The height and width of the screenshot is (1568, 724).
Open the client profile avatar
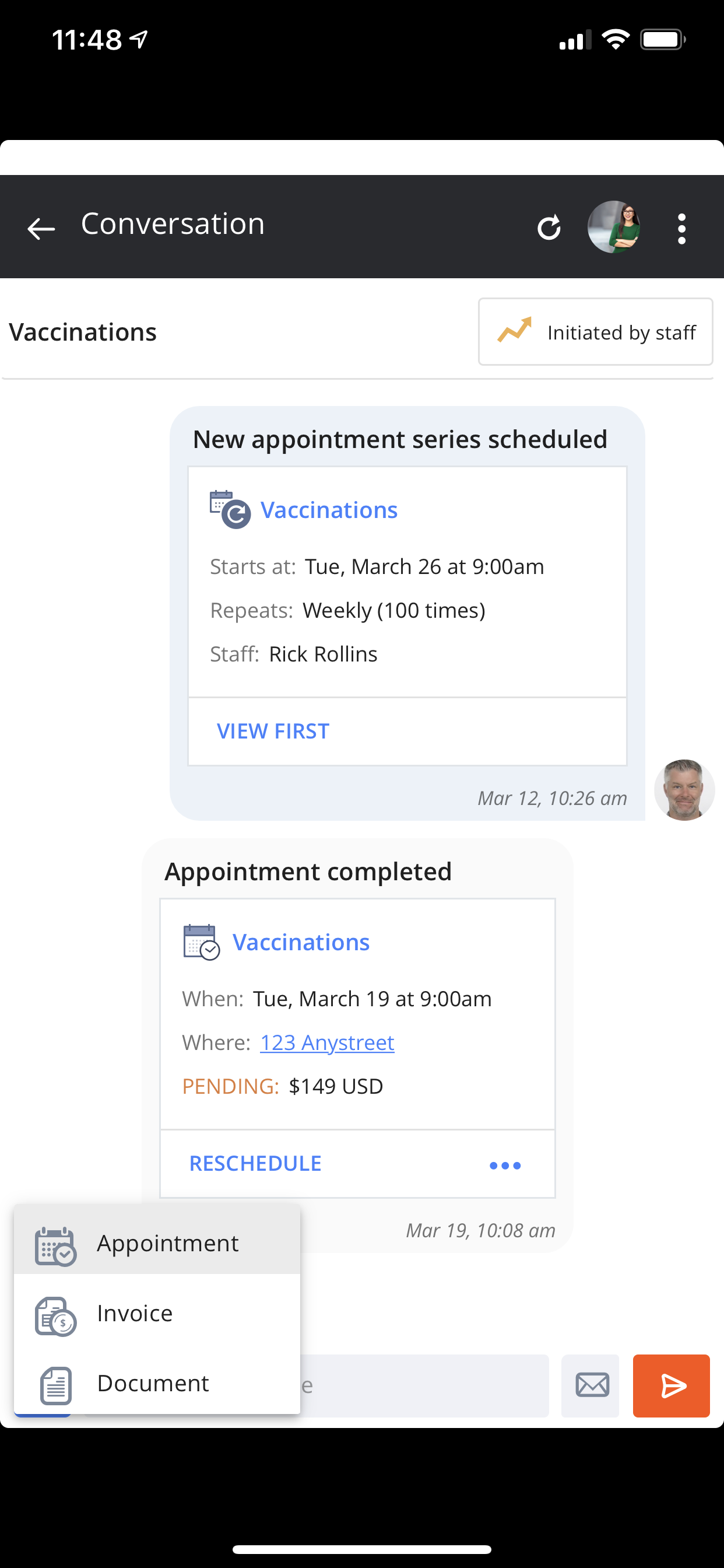click(613, 227)
